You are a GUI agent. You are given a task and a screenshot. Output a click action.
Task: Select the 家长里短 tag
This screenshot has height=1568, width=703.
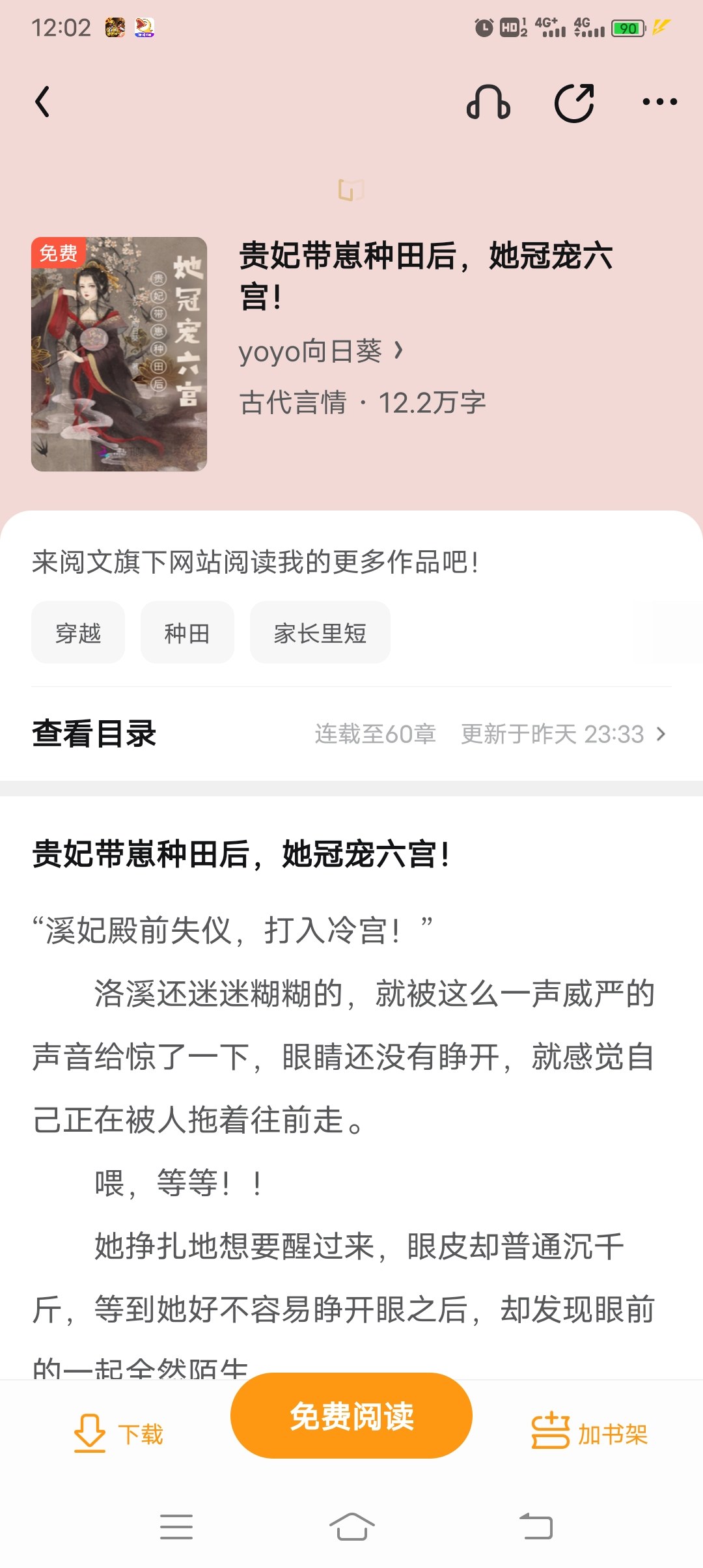(320, 633)
